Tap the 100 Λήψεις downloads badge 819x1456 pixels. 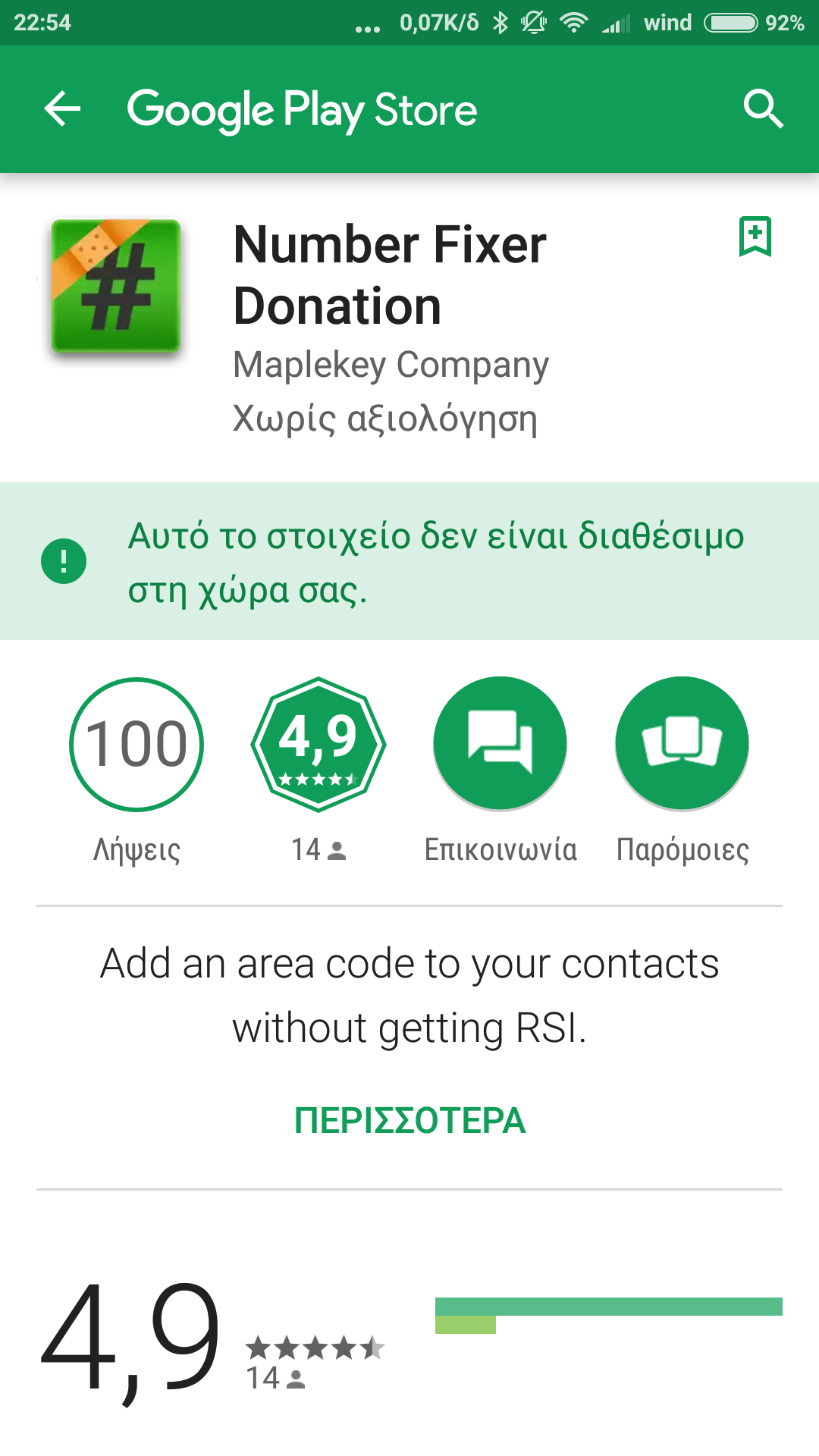[136, 744]
